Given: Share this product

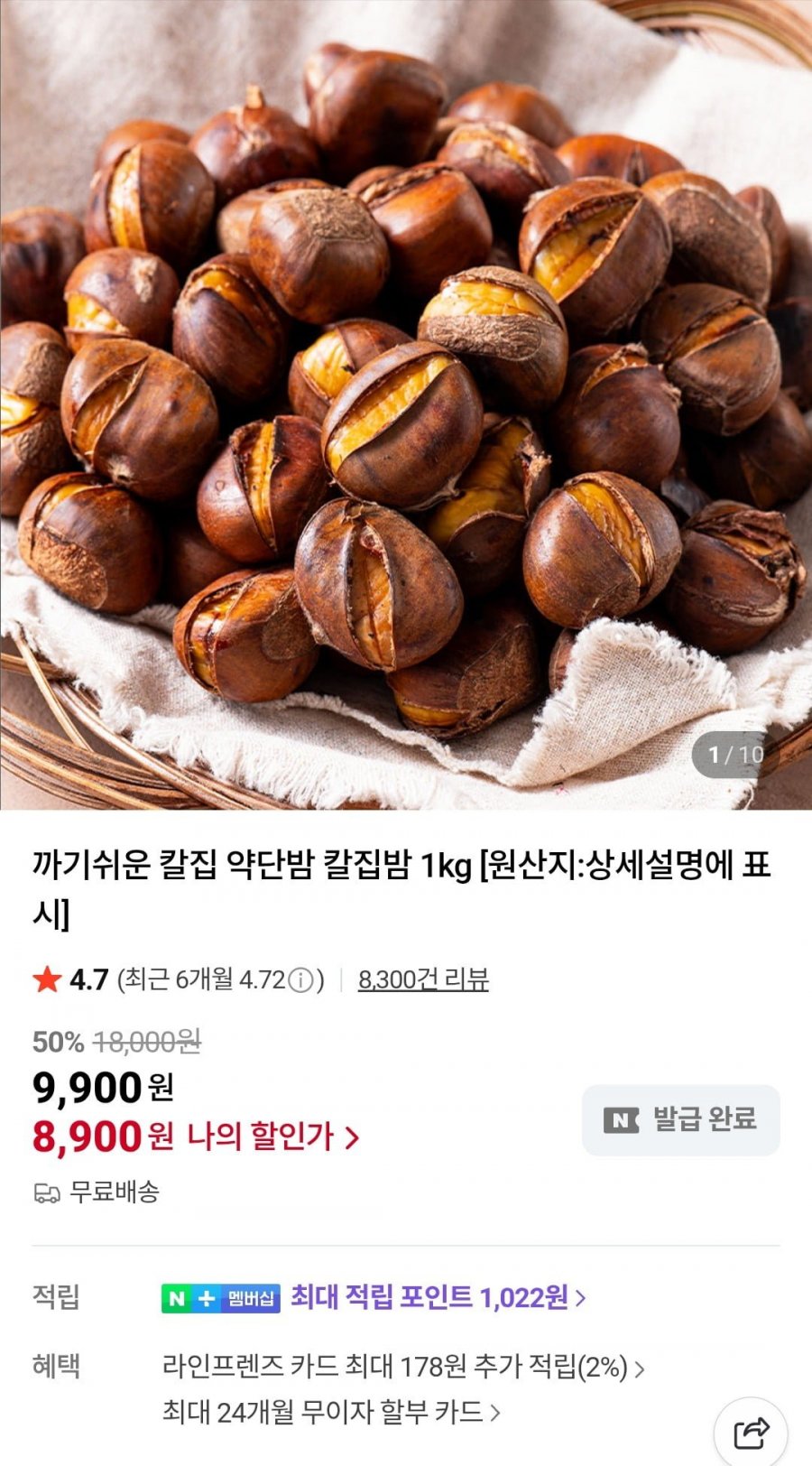Looking at the screenshot, I should [751, 1433].
